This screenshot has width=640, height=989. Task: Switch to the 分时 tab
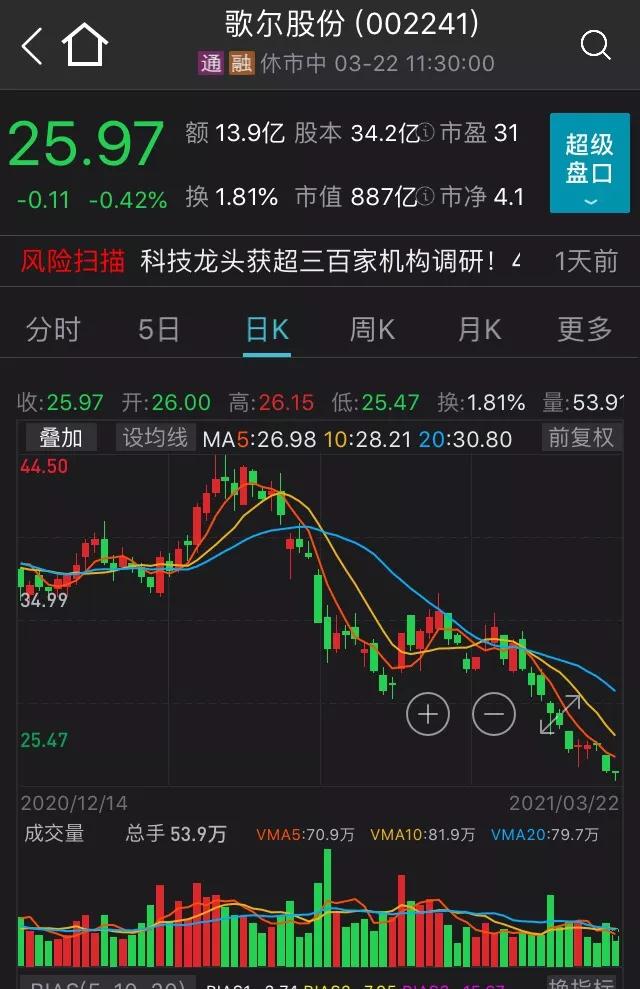click(52, 330)
